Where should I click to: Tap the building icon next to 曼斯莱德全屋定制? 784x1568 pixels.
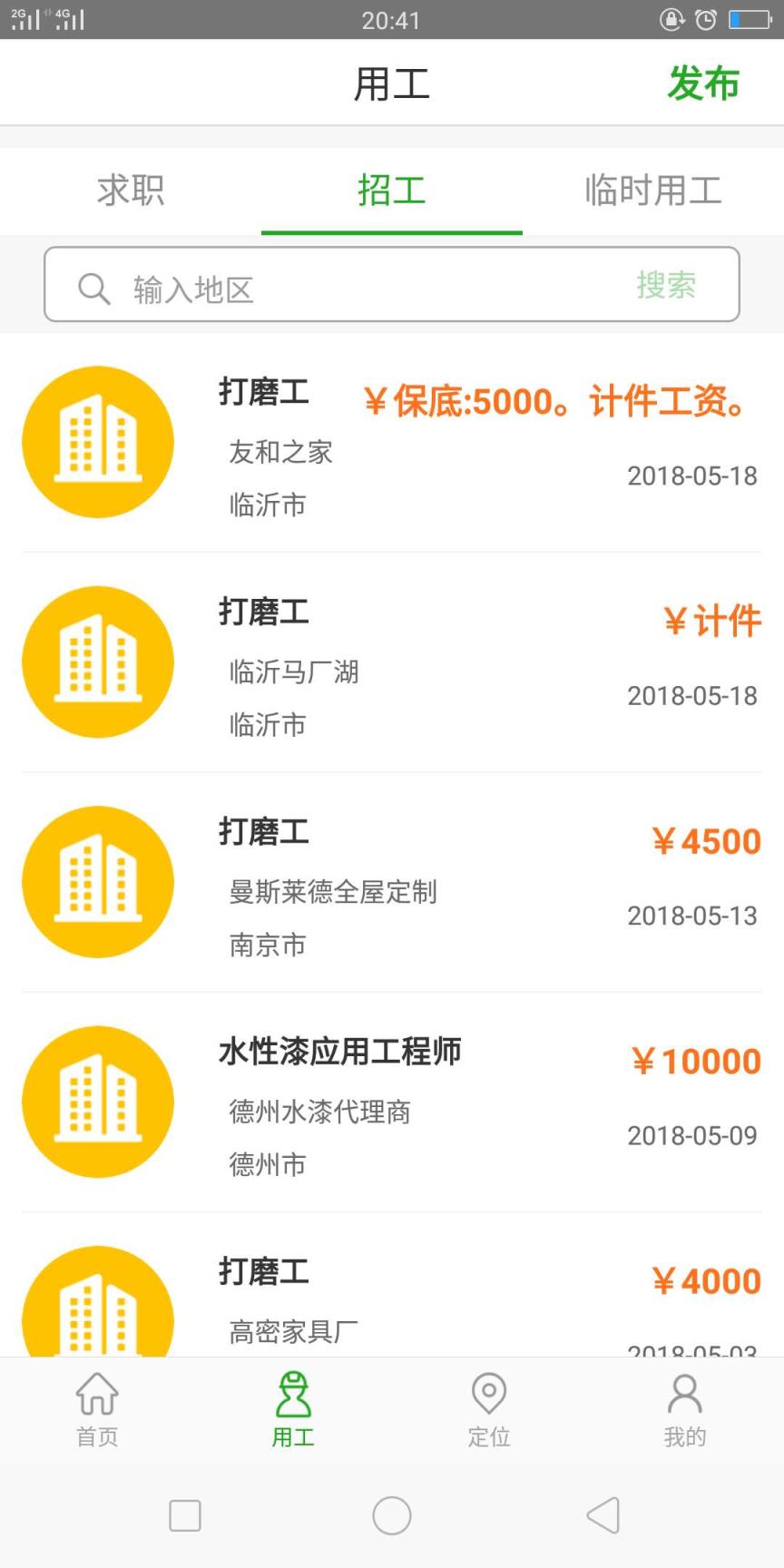(x=98, y=881)
